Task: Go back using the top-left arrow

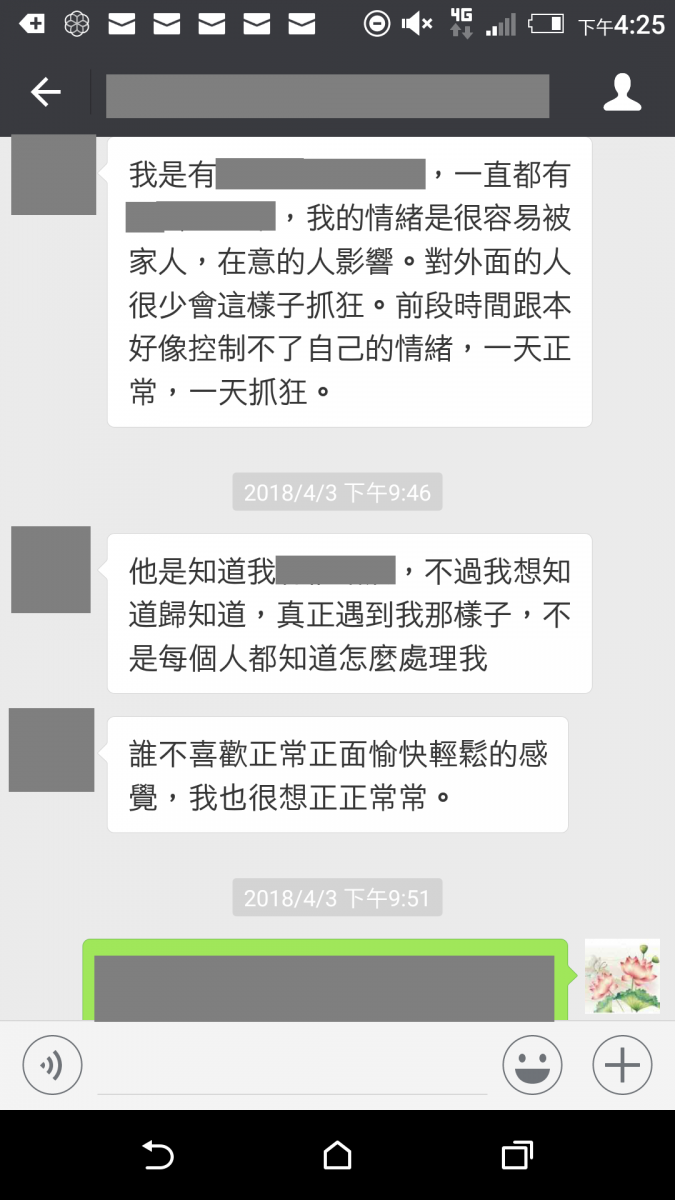Action: pos(46,93)
